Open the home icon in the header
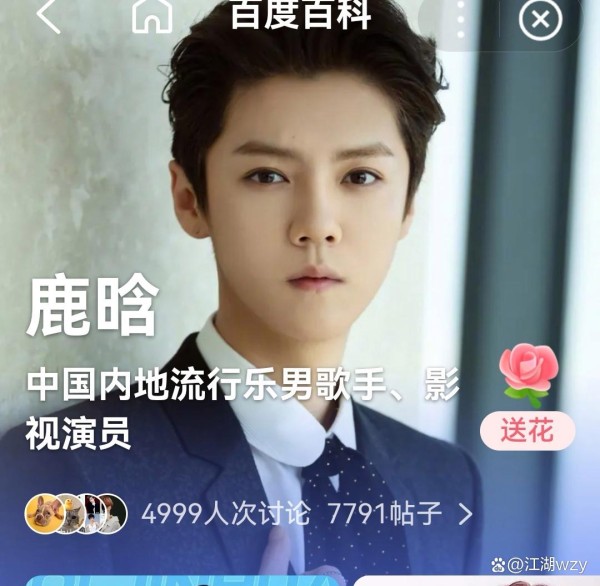 (152, 15)
